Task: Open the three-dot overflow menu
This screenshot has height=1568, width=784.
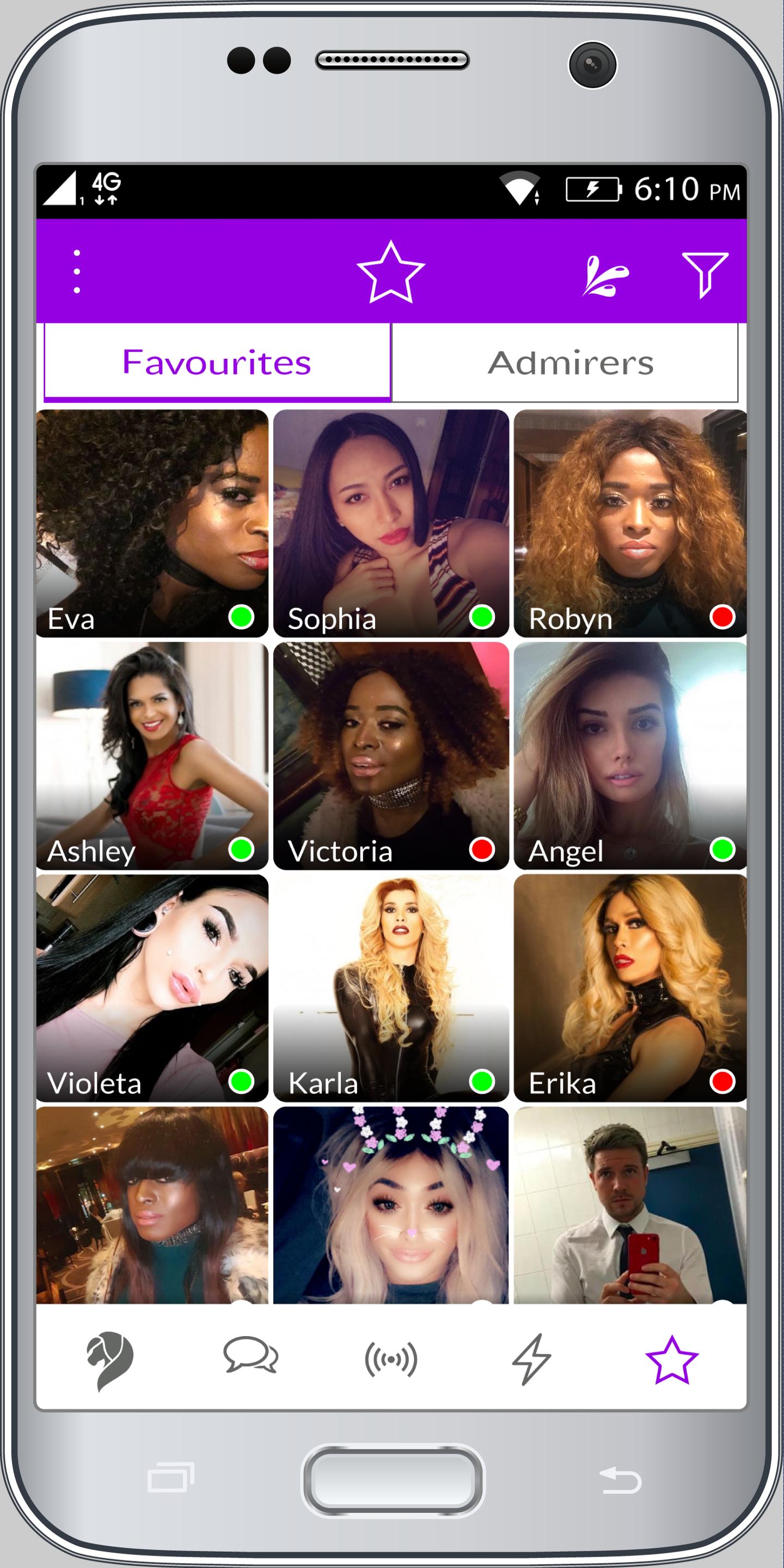Action: click(x=77, y=272)
